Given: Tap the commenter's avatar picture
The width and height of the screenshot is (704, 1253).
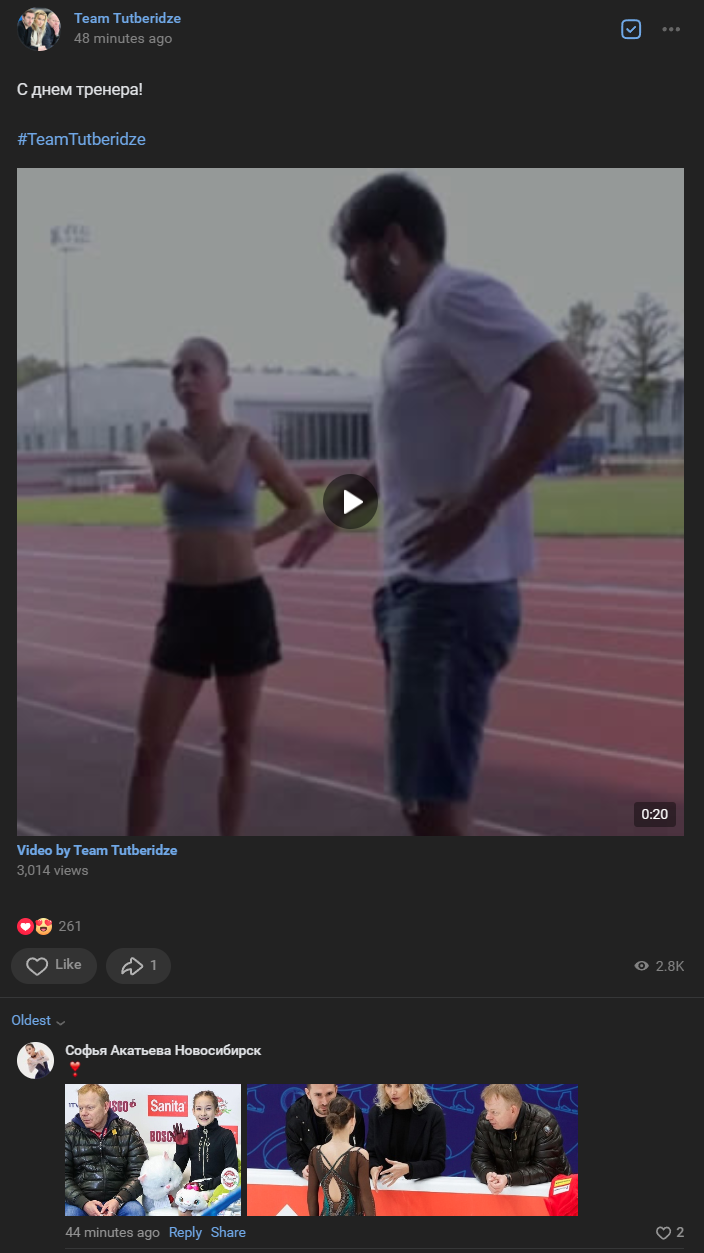Looking at the screenshot, I should point(35,1060).
